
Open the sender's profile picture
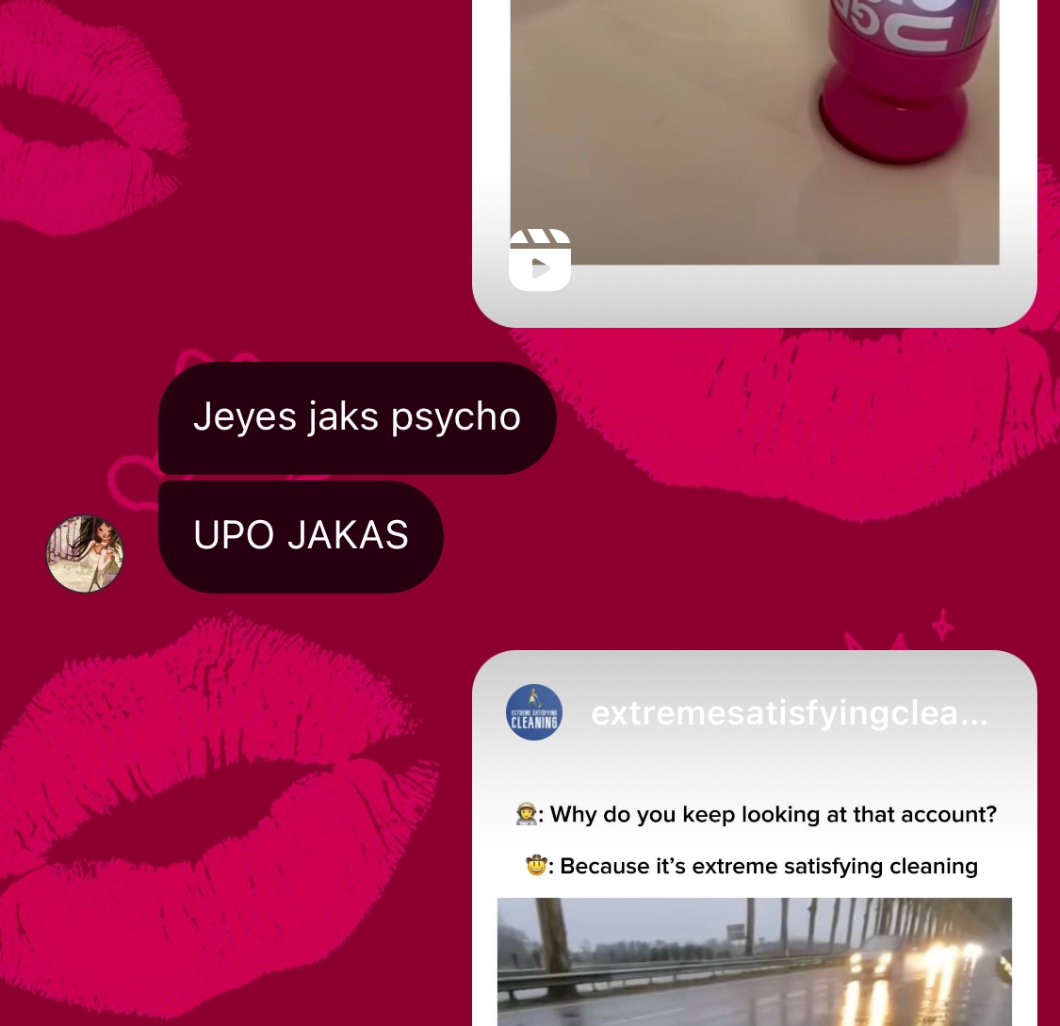85,554
